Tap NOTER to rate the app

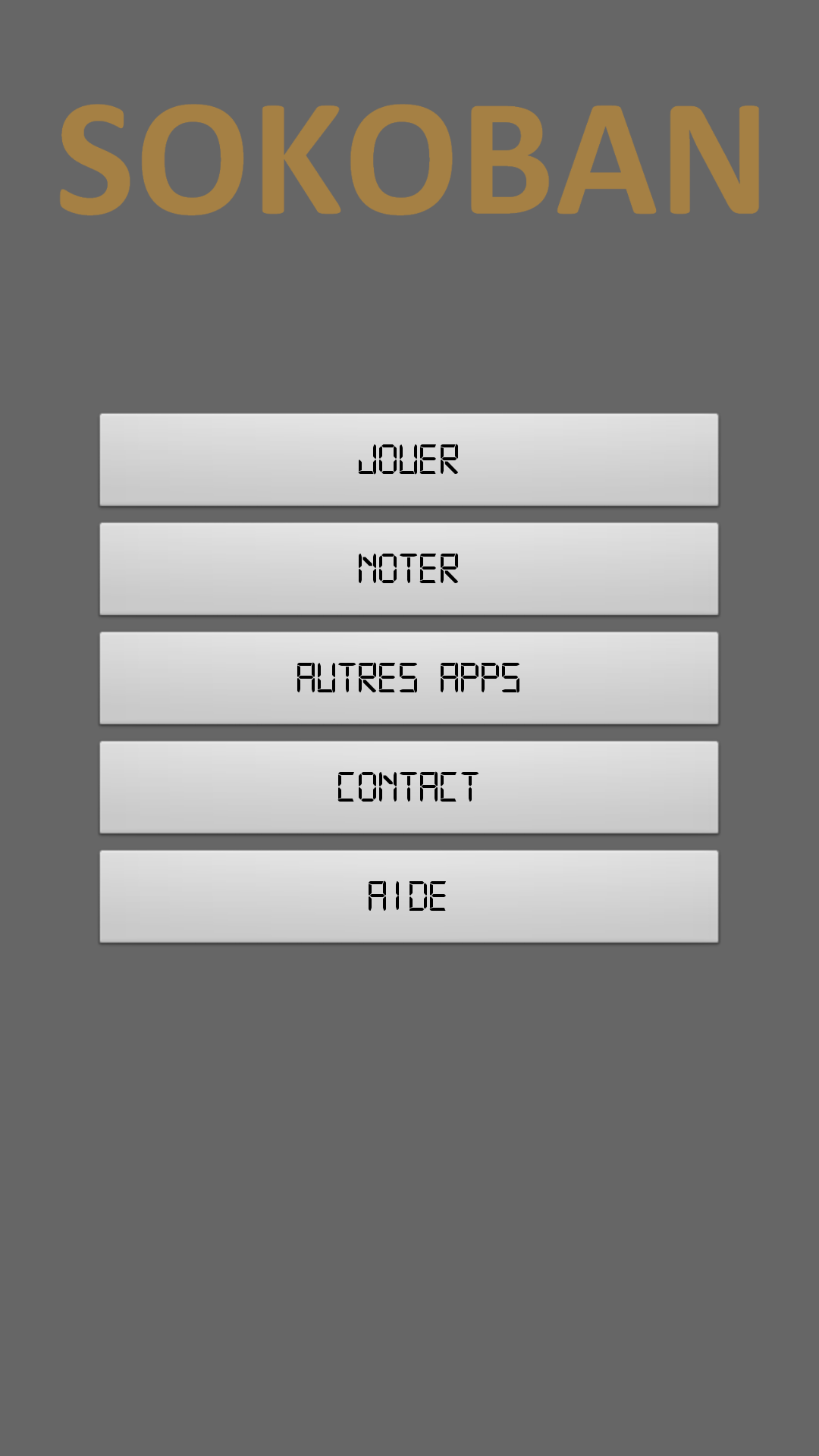409,569
